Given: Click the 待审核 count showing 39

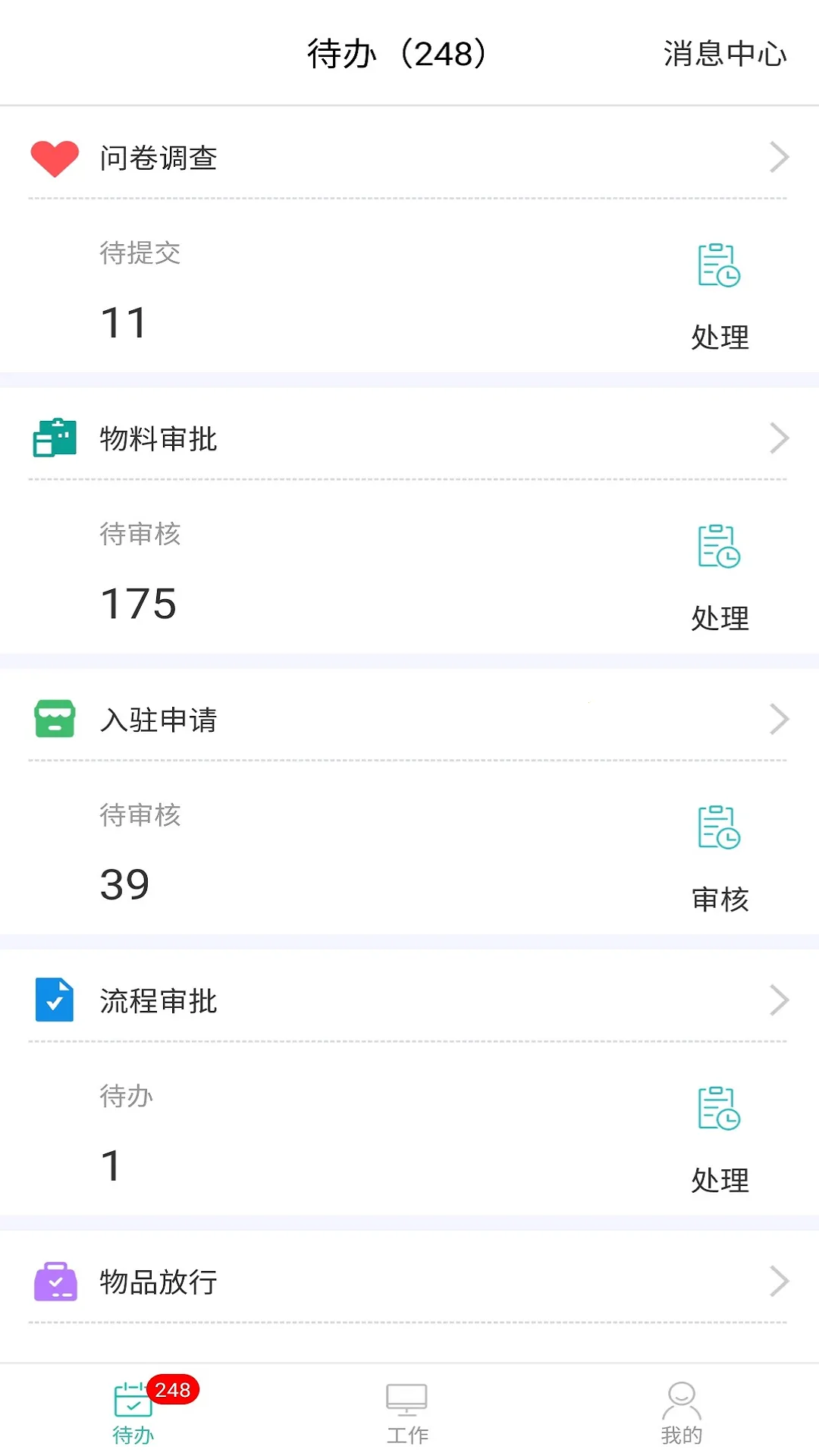Looking at the screenshot, I should click(x=123, y=883).
